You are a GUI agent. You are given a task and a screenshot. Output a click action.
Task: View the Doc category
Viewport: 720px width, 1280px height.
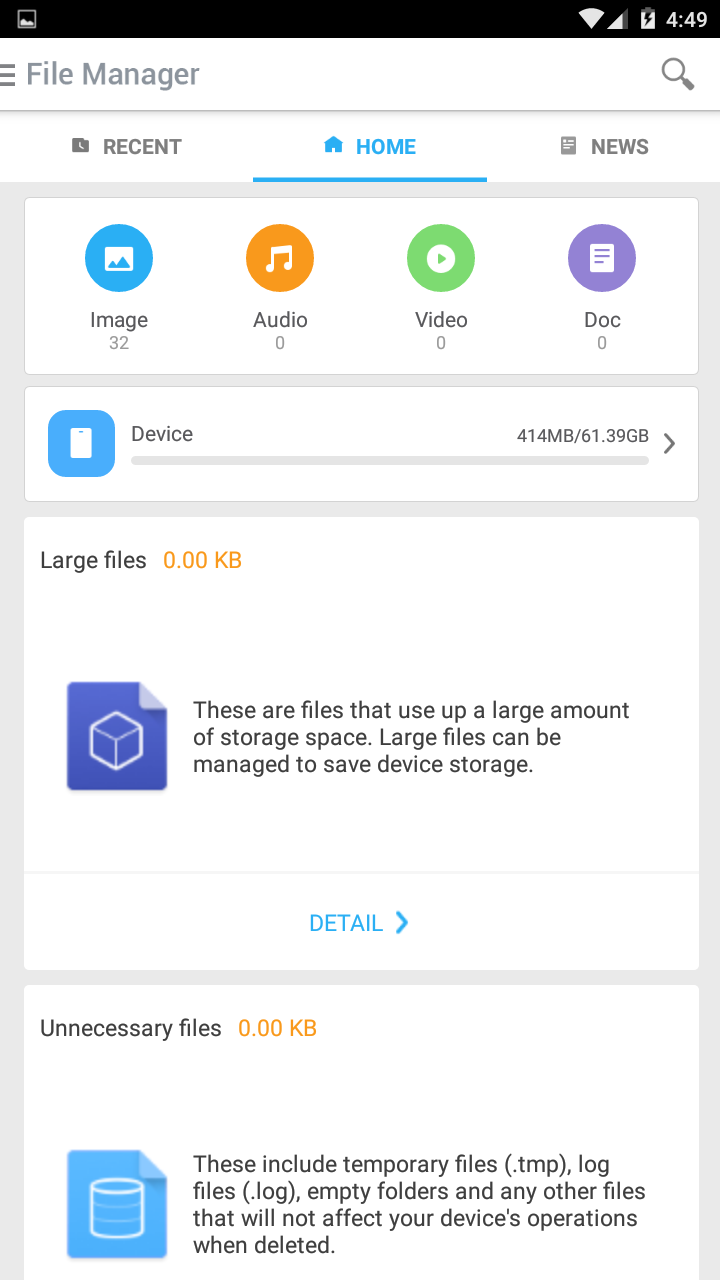(602, 259)
